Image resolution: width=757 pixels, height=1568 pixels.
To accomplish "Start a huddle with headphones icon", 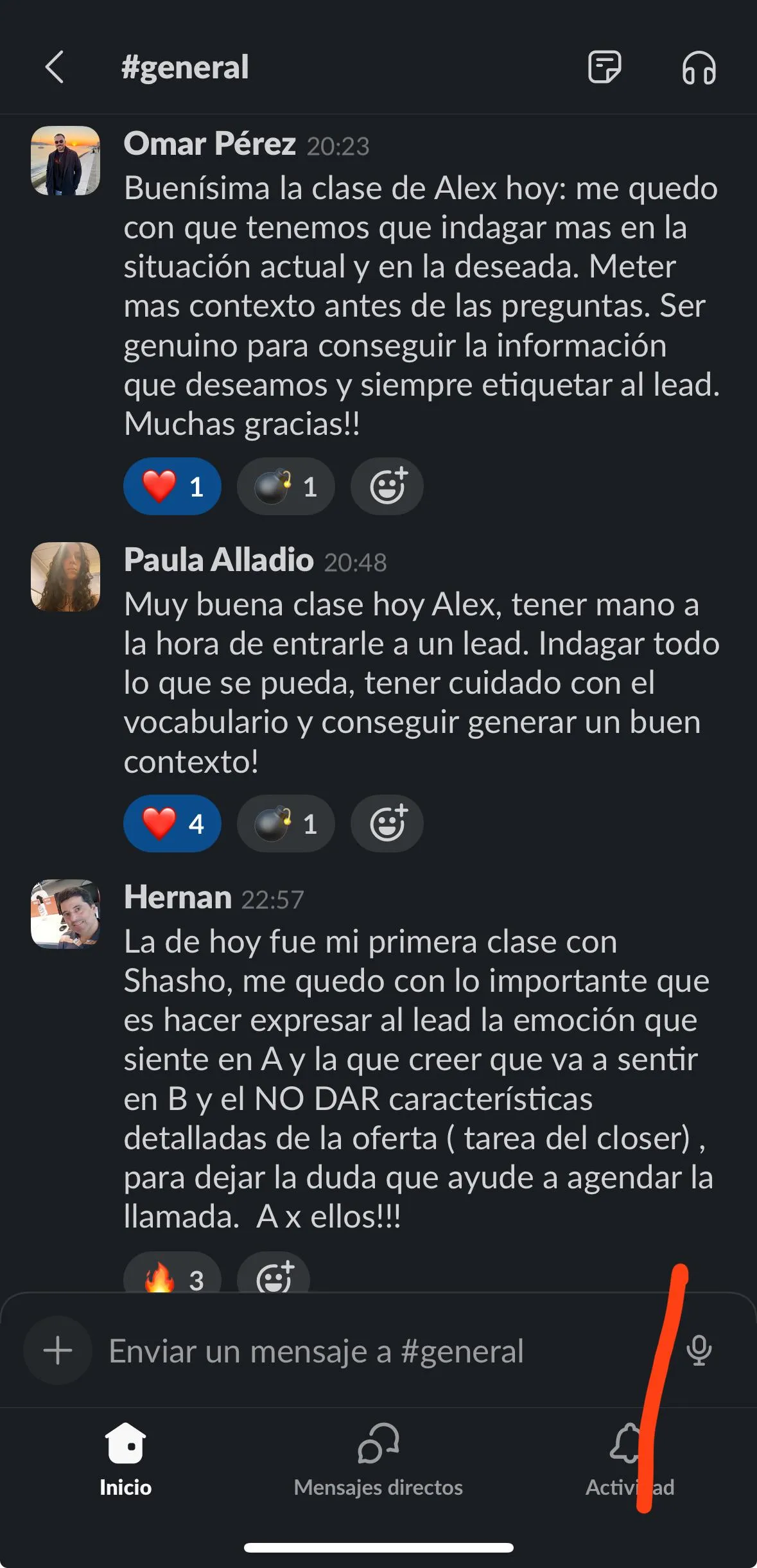I will 699,67.
